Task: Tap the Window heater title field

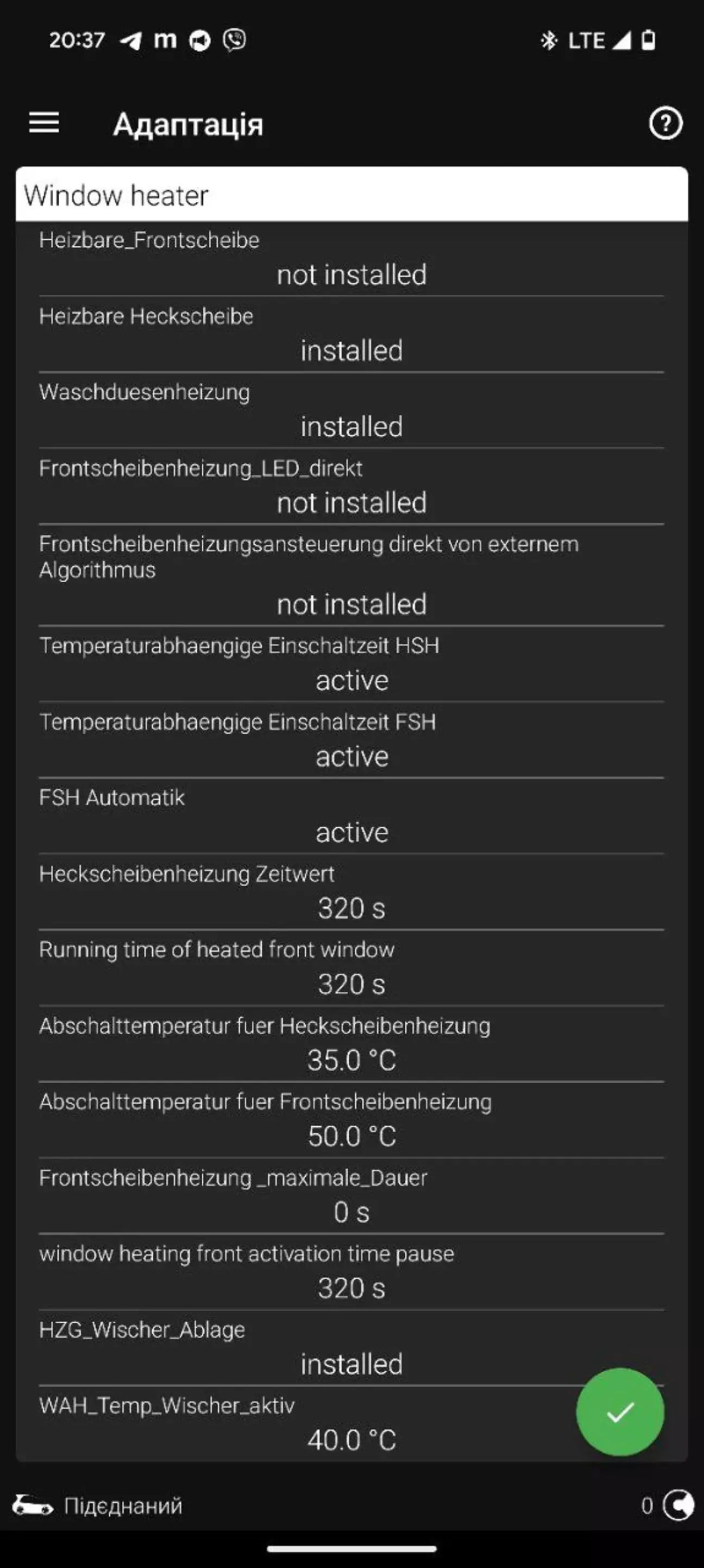Action: [x=351, y=195]
